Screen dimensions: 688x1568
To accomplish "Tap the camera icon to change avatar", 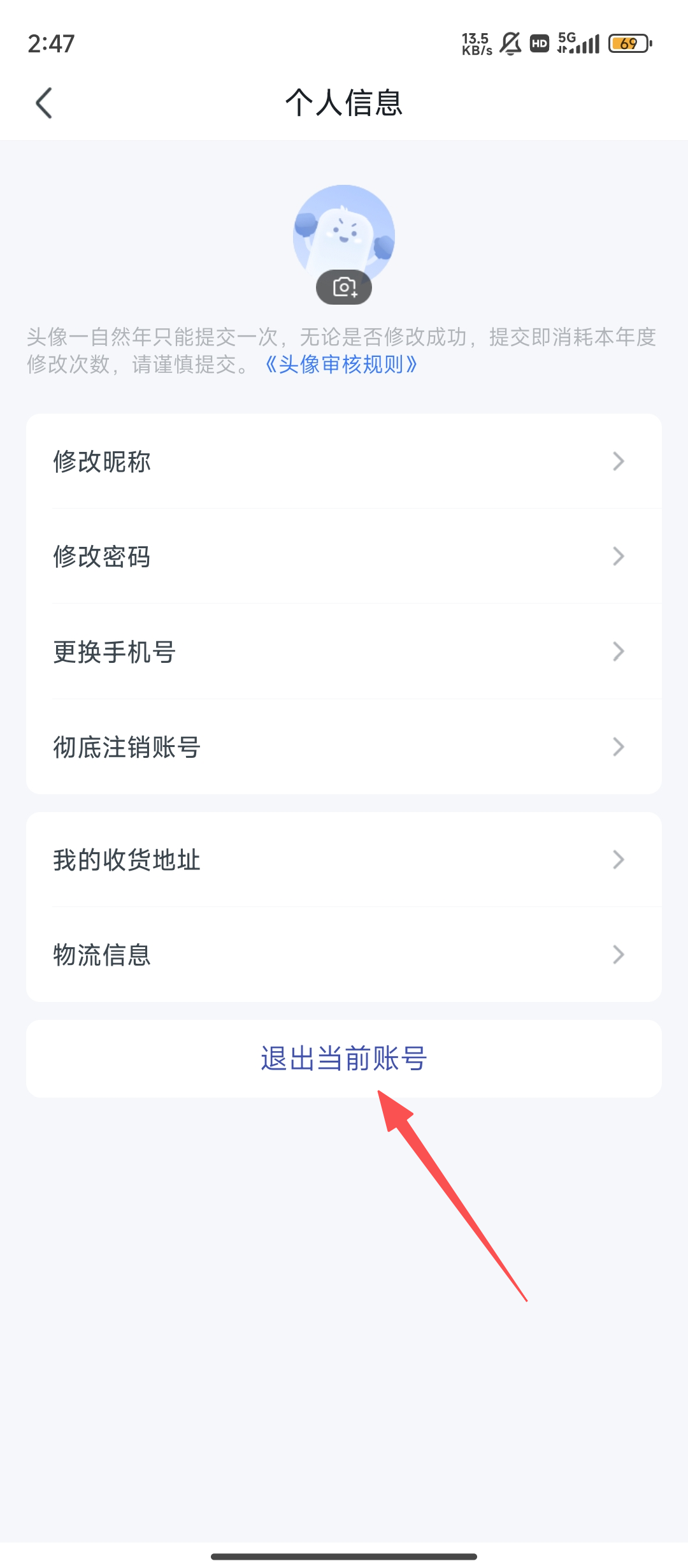I will (x=344, y=287).
